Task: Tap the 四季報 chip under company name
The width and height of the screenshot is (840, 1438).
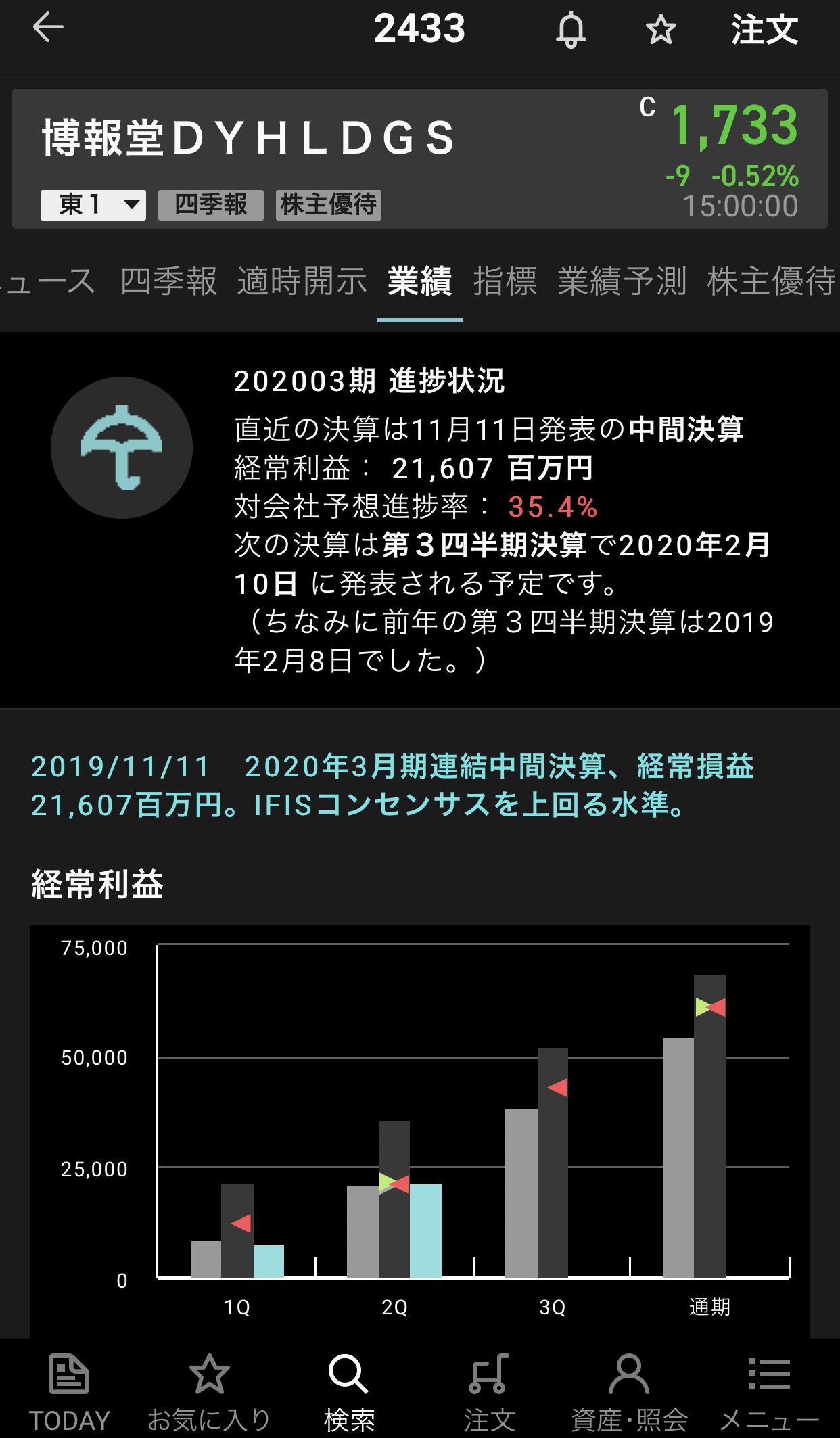Action: pos(210,204)
